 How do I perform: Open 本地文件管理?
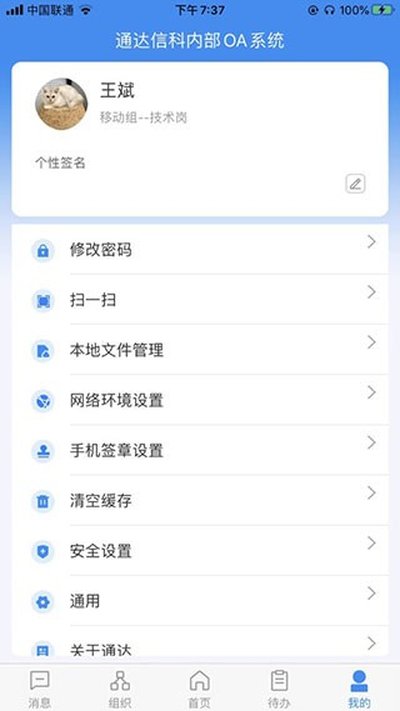point(200,350)
